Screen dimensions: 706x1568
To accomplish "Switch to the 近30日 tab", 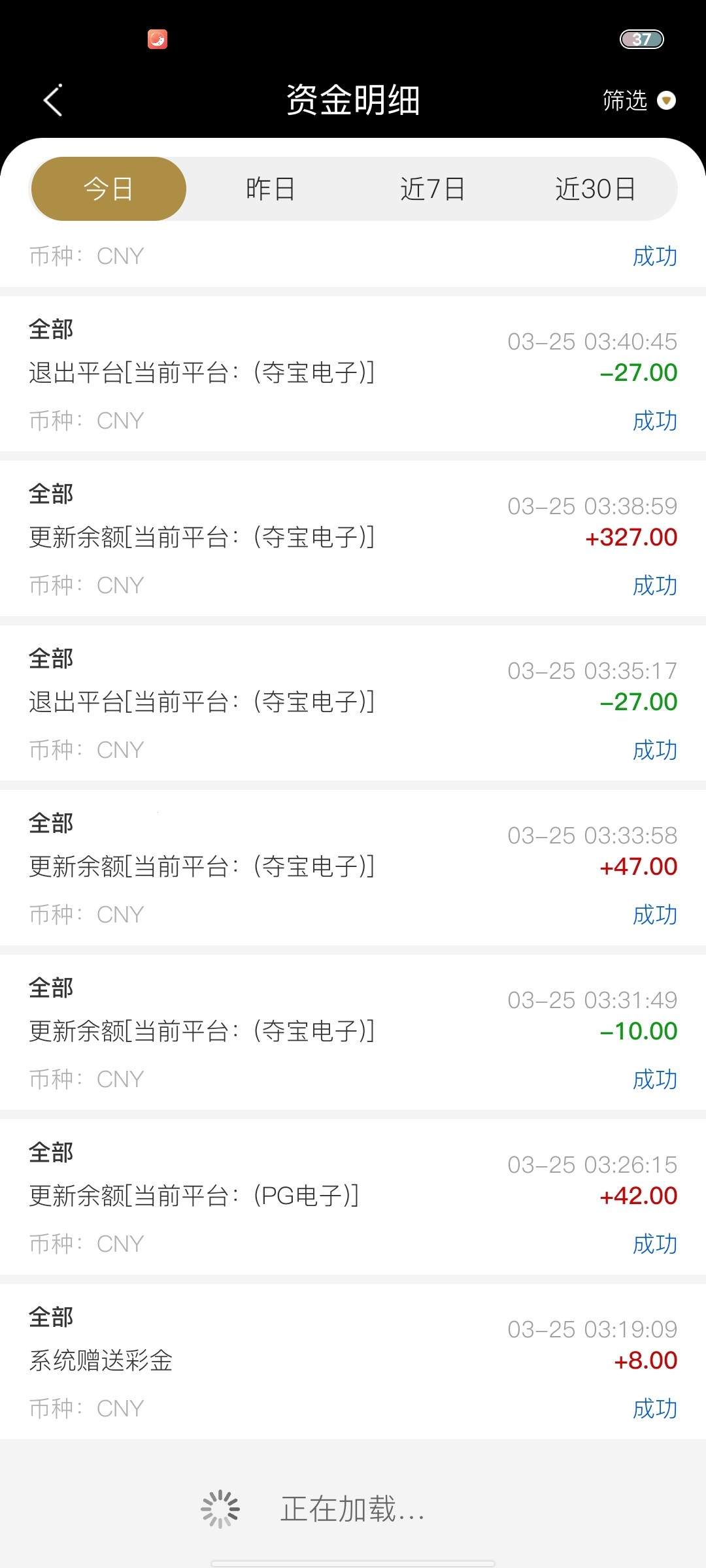I will tap(595, 189).
